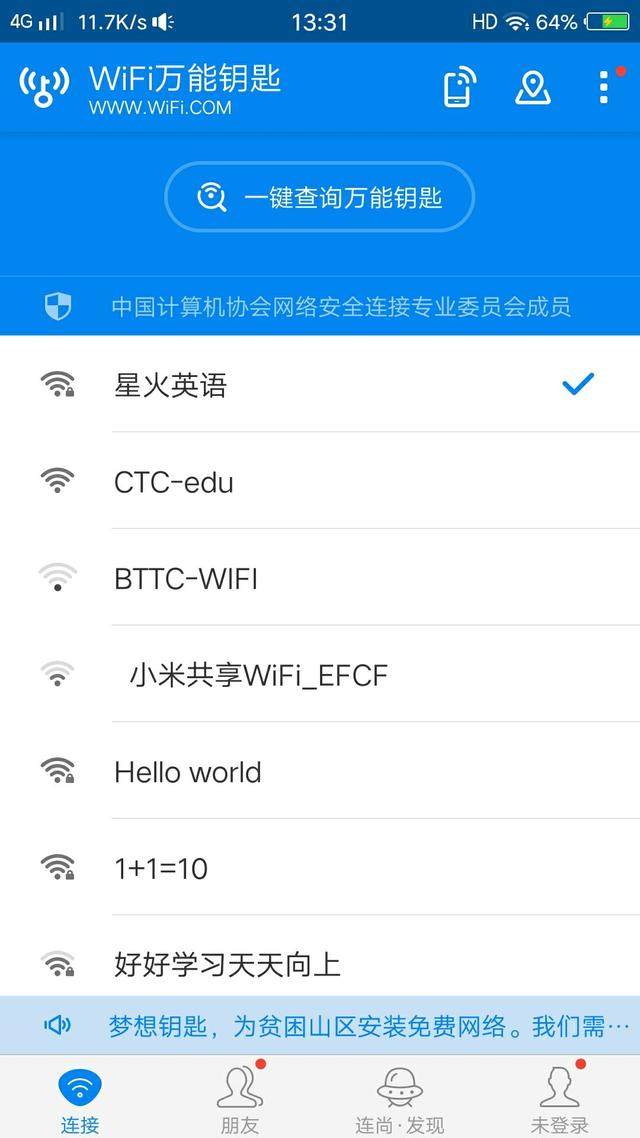Image resolution: width=640 pixels, height=1138 pixels.
Task: Select the Hello world network
Action: tap(320, 772)
